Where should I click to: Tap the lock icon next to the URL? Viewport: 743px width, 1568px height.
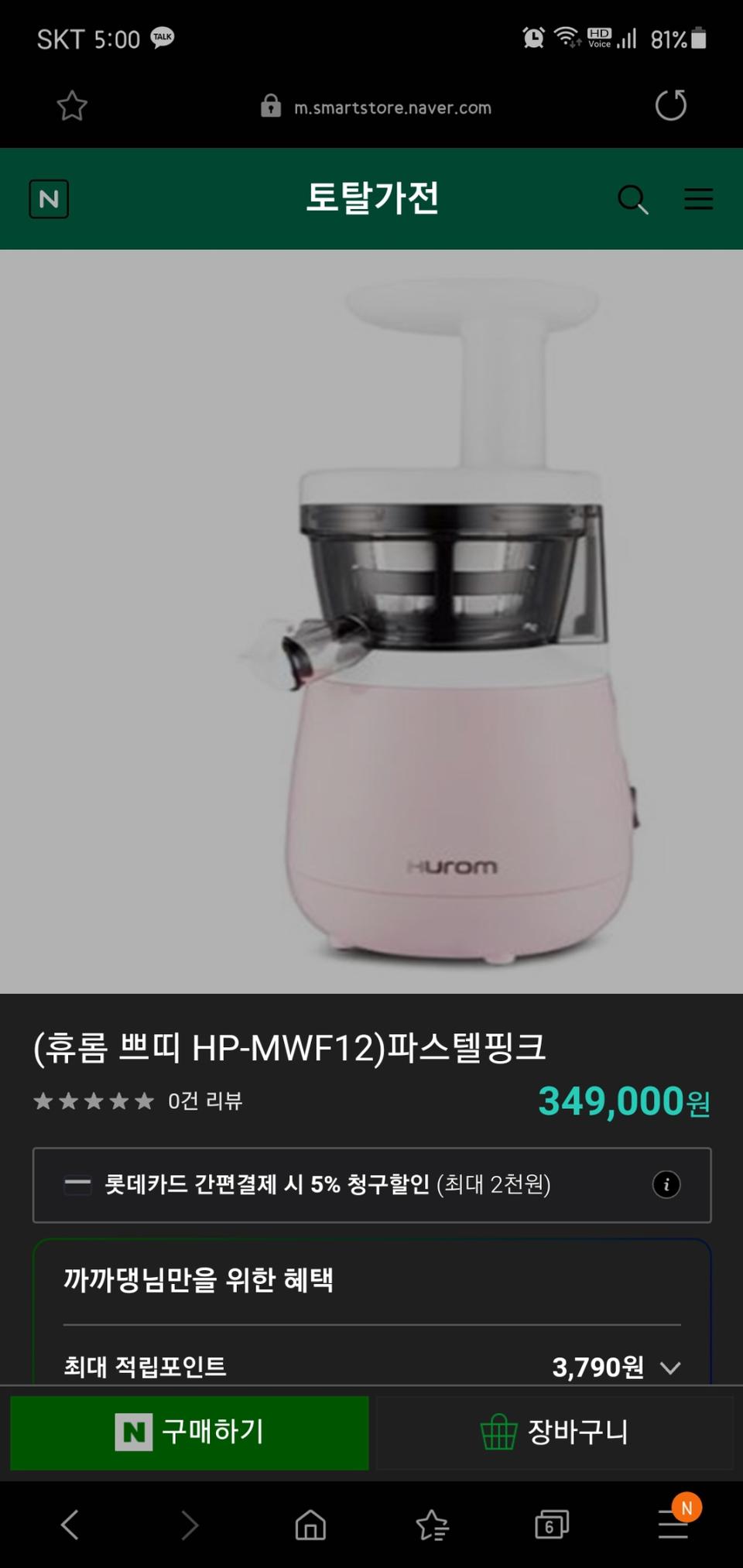pos(269,106)
